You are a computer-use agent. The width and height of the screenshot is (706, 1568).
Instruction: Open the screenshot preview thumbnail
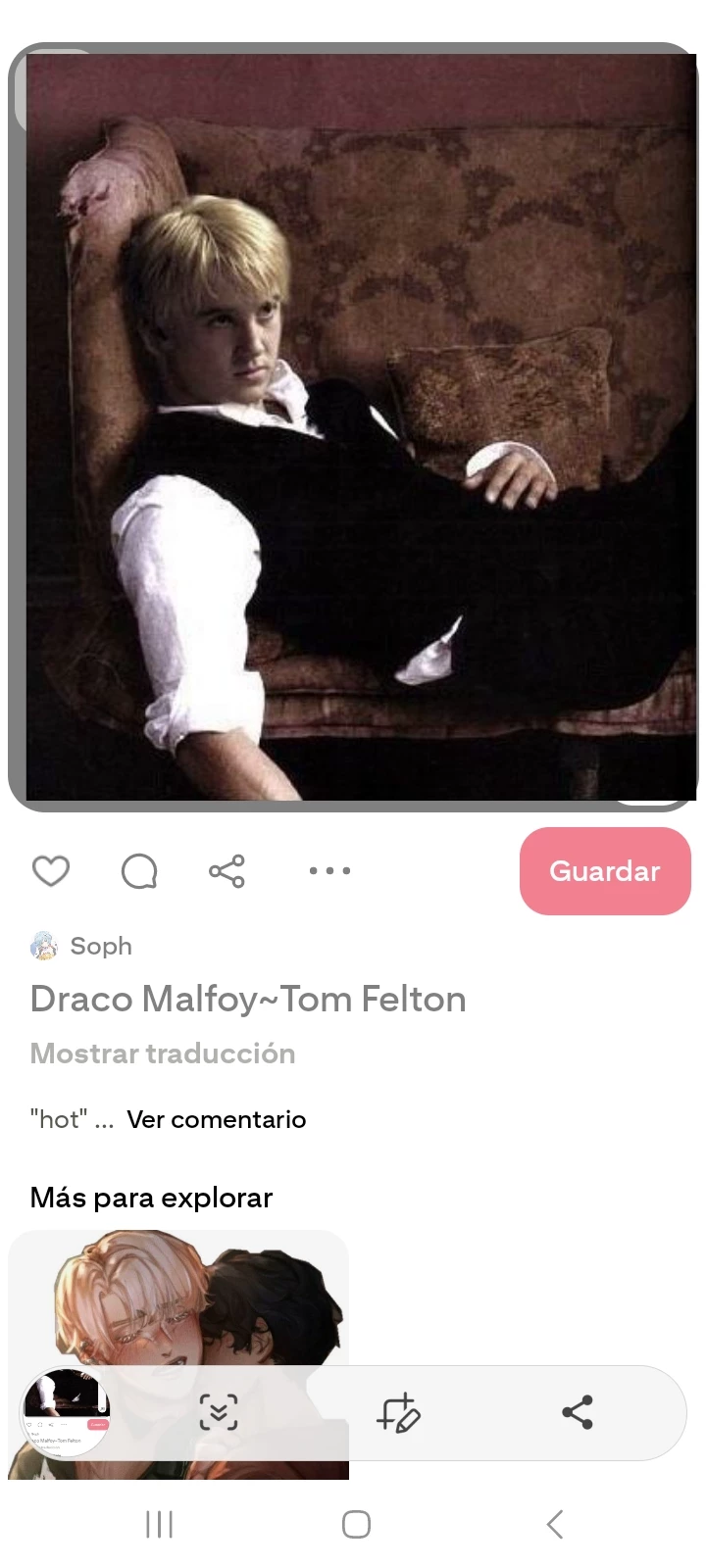(67, 1413)
